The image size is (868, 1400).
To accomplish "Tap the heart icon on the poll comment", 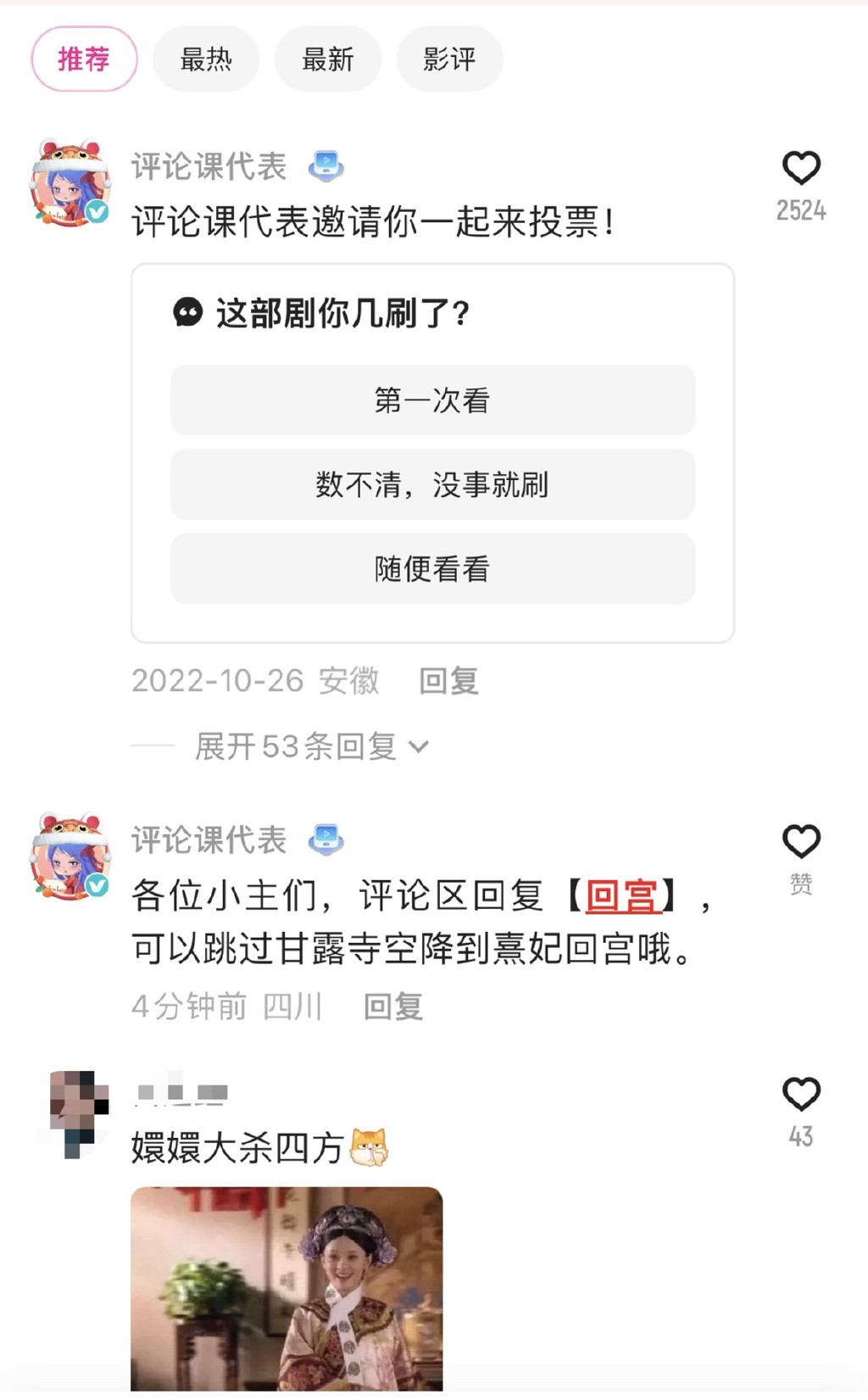I will point(800,170).
